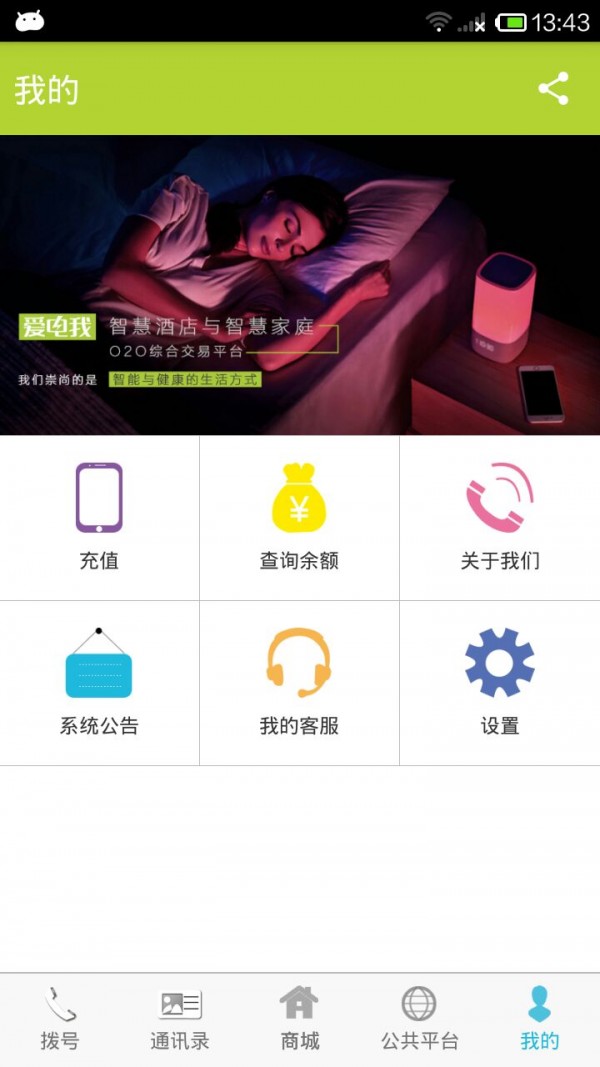Open the smart hotel promo banner
This screenshot has width=600, height=1067.
click(x=300, y=285)
